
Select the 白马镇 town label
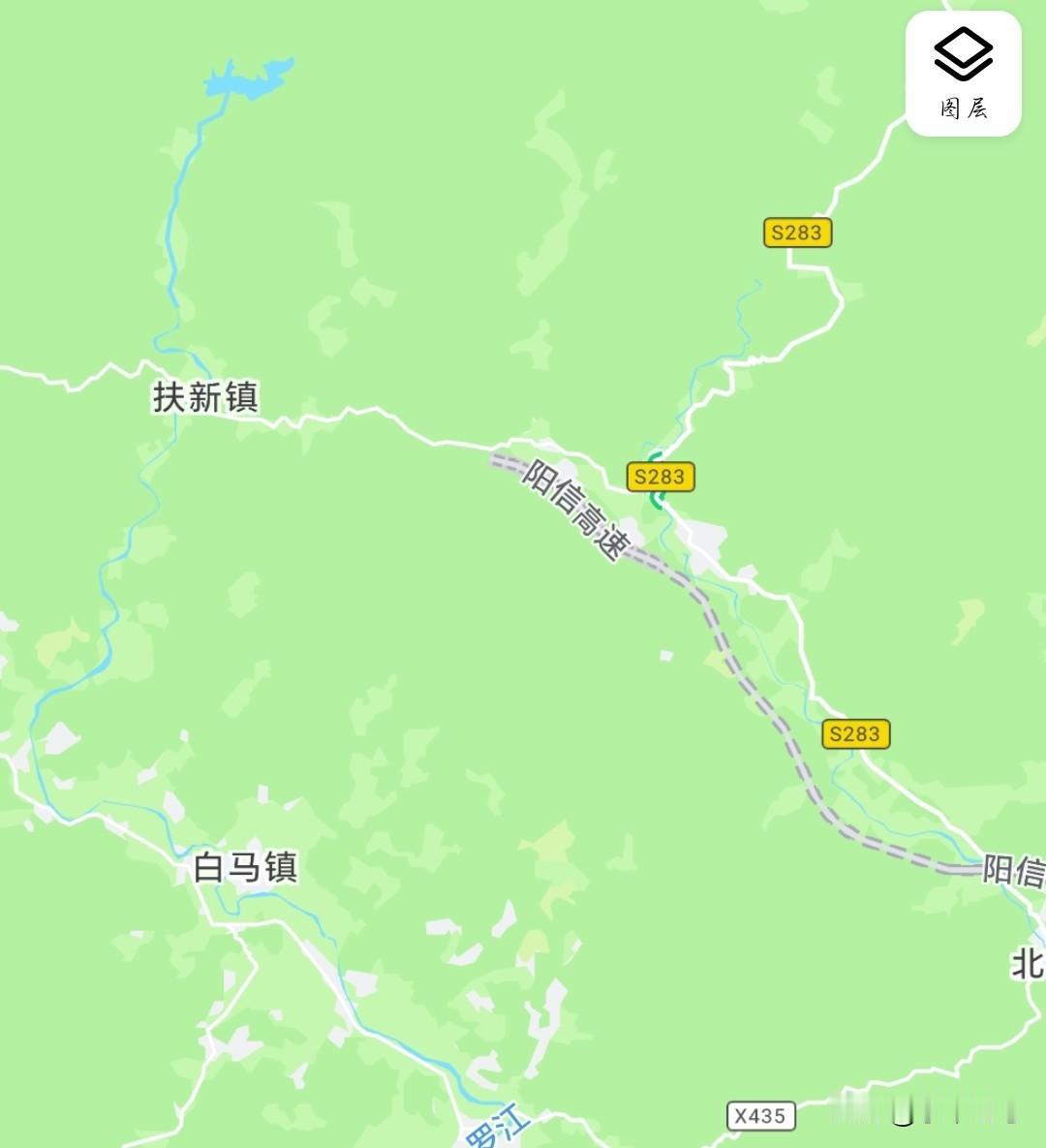pos(247,865)
